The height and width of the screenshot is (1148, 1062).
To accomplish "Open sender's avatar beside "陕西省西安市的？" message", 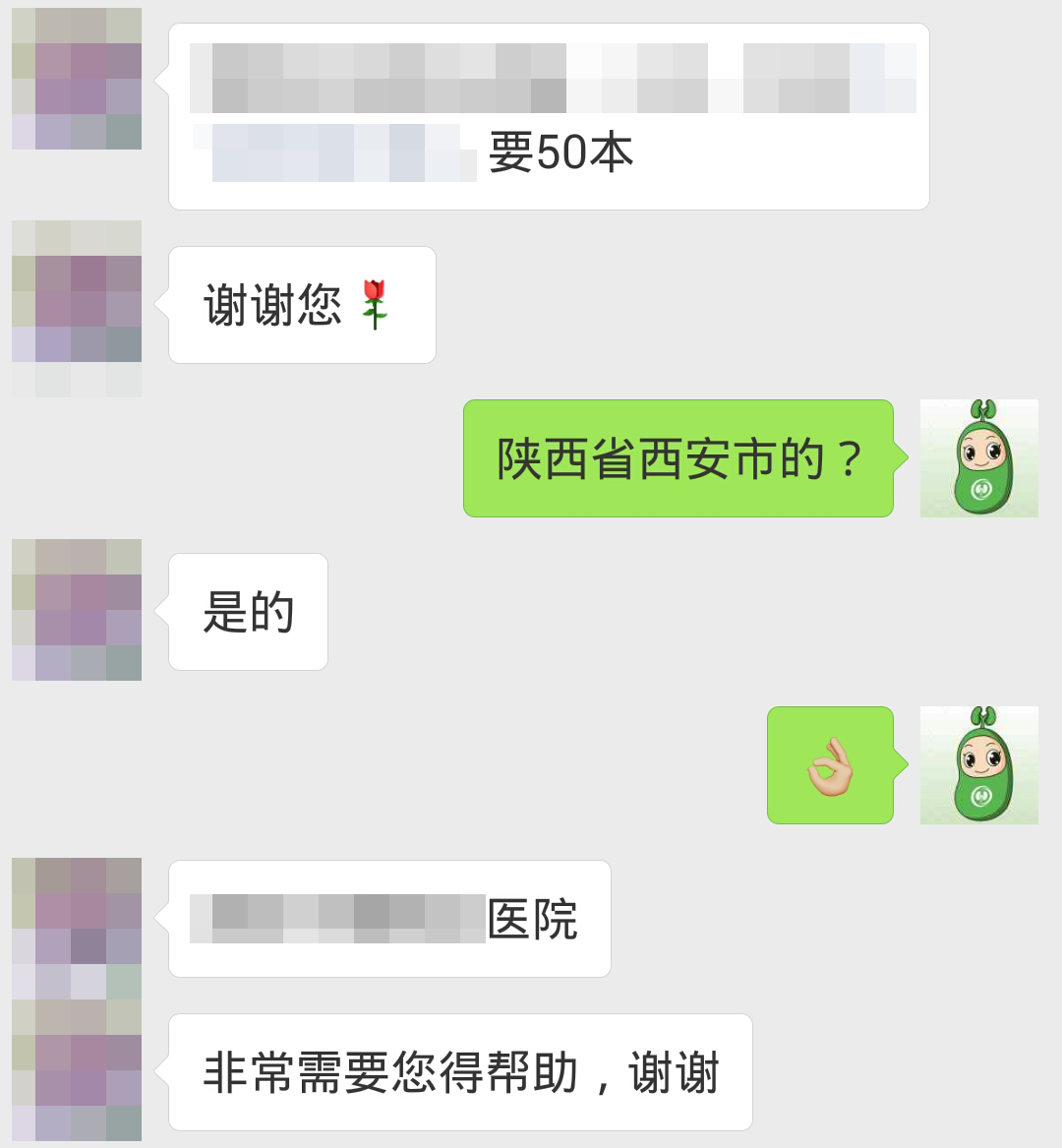I will point(978,458).
